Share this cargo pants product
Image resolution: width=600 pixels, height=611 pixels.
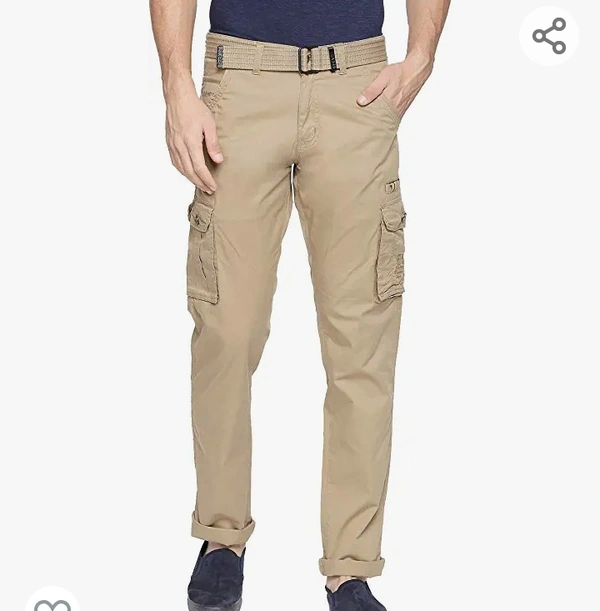pos(549,37)
